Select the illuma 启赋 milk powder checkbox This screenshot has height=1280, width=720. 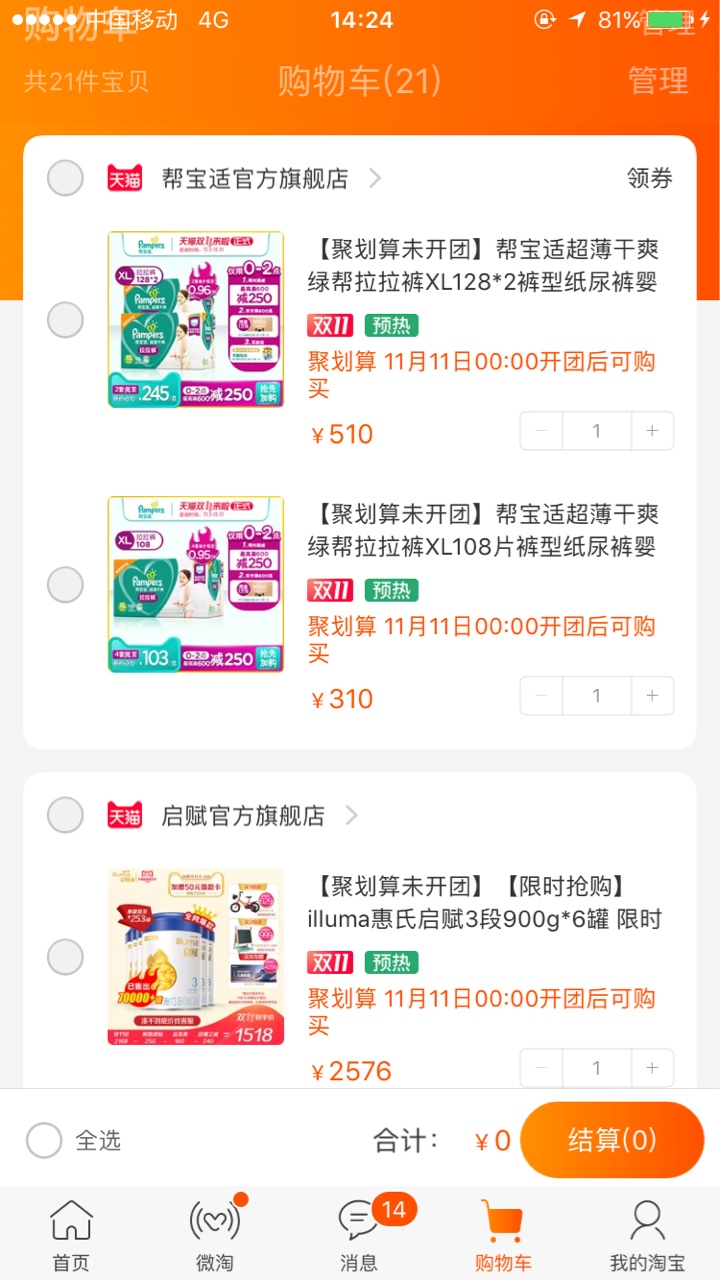point(66,957)
